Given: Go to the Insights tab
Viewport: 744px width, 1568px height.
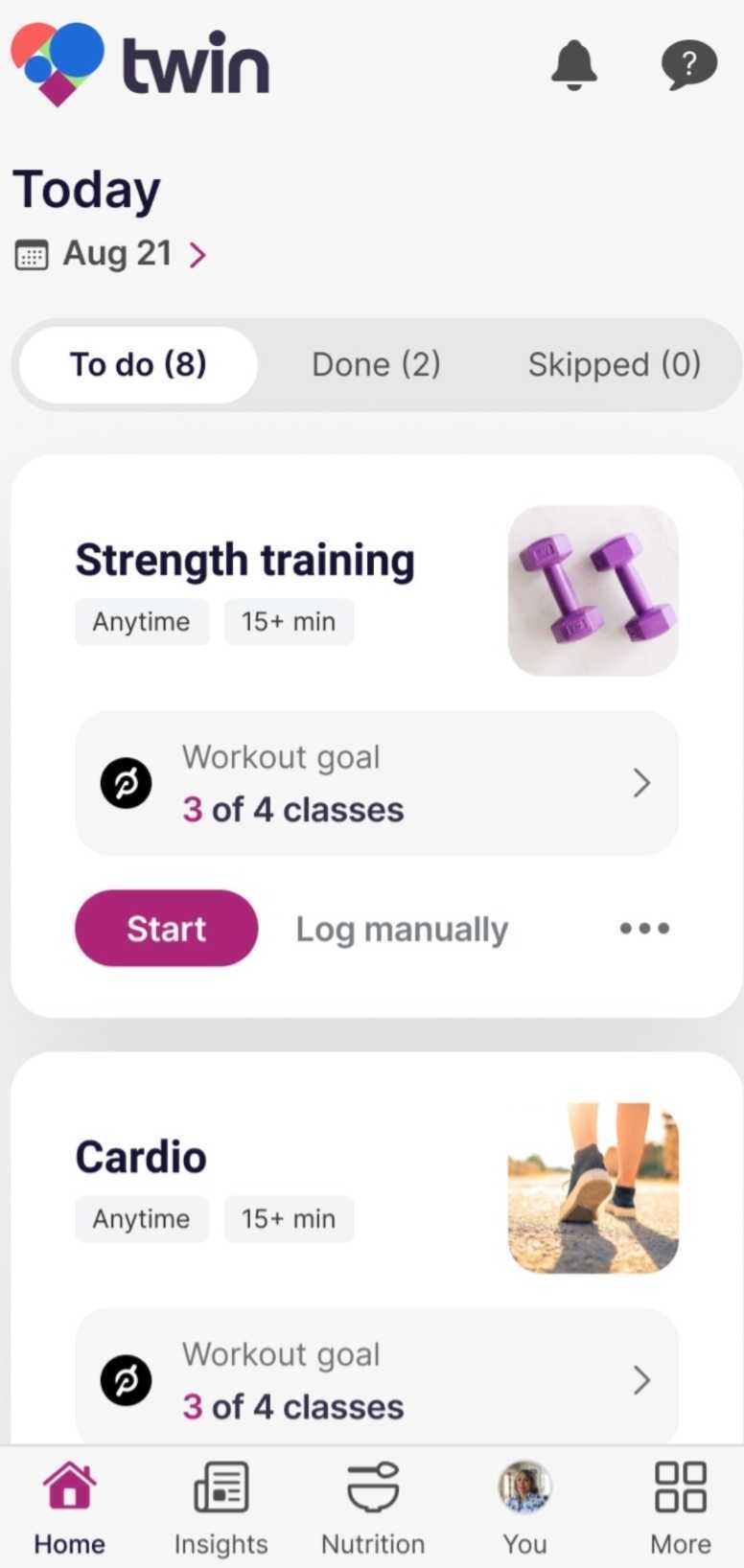Looking at the screenshot, I should (221, 1507).
